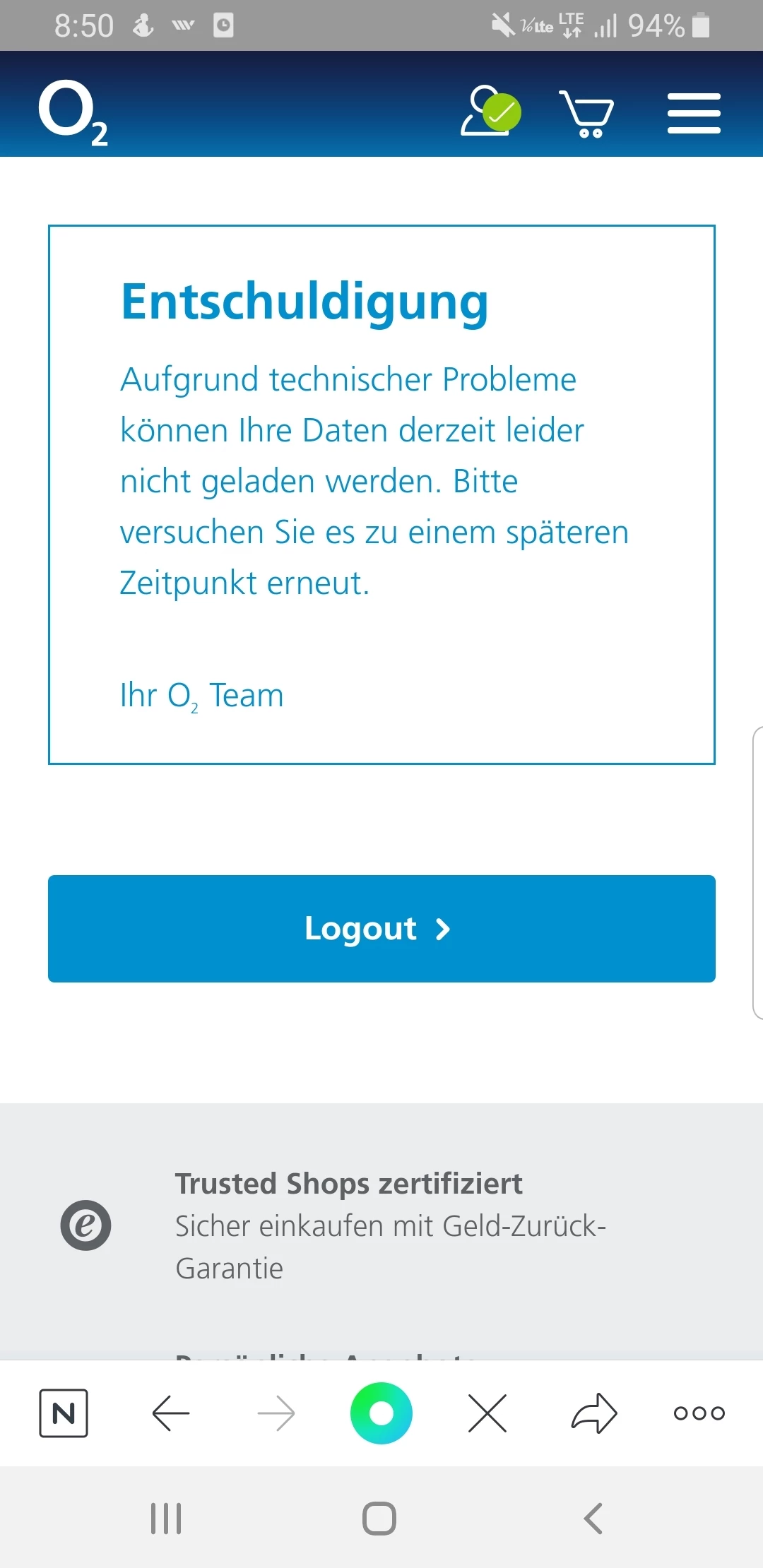Open the browser's three-dot more options

point(699,1413)
